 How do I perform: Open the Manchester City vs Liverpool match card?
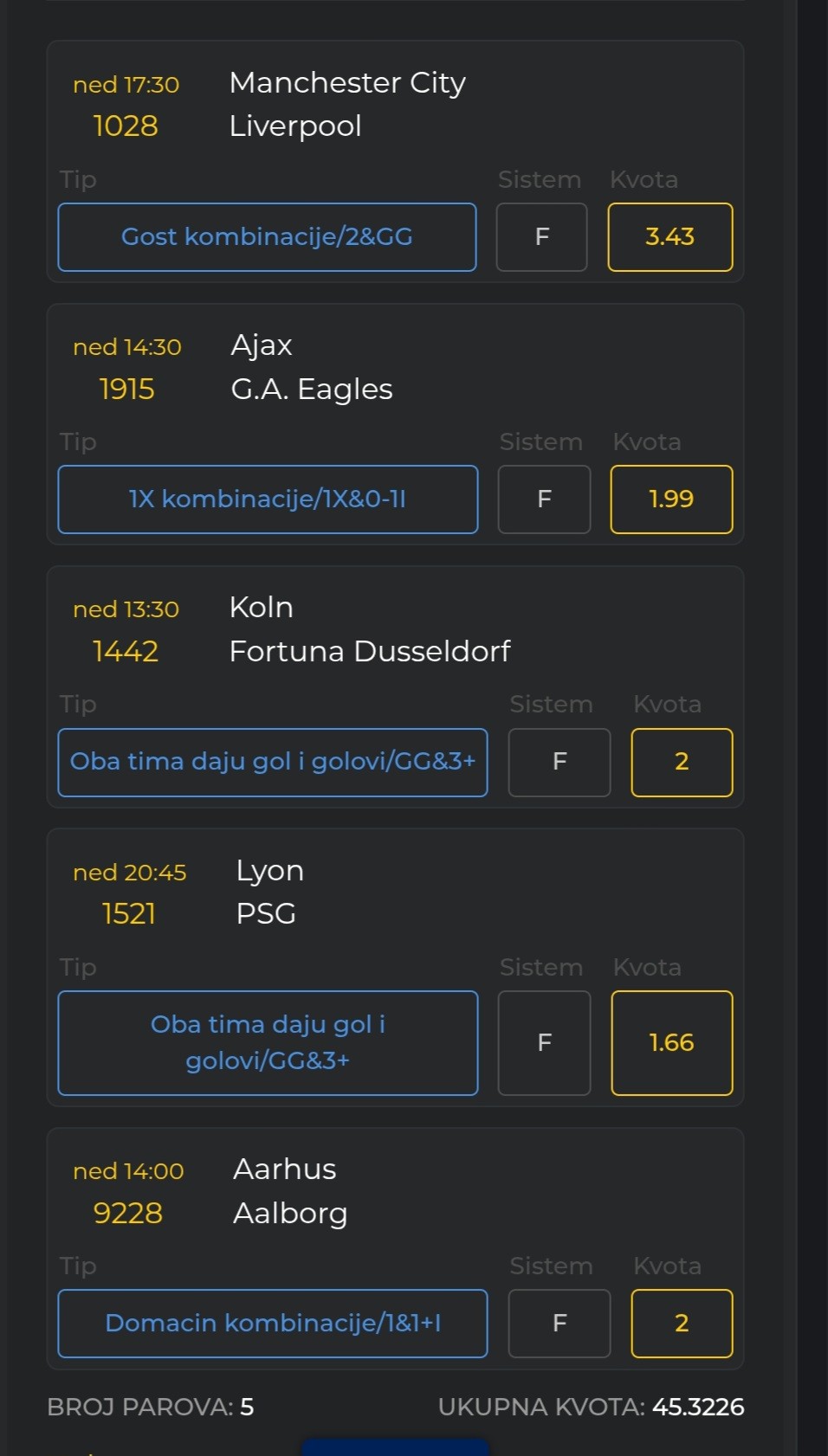pyautogui.click(x=395, y=162)
